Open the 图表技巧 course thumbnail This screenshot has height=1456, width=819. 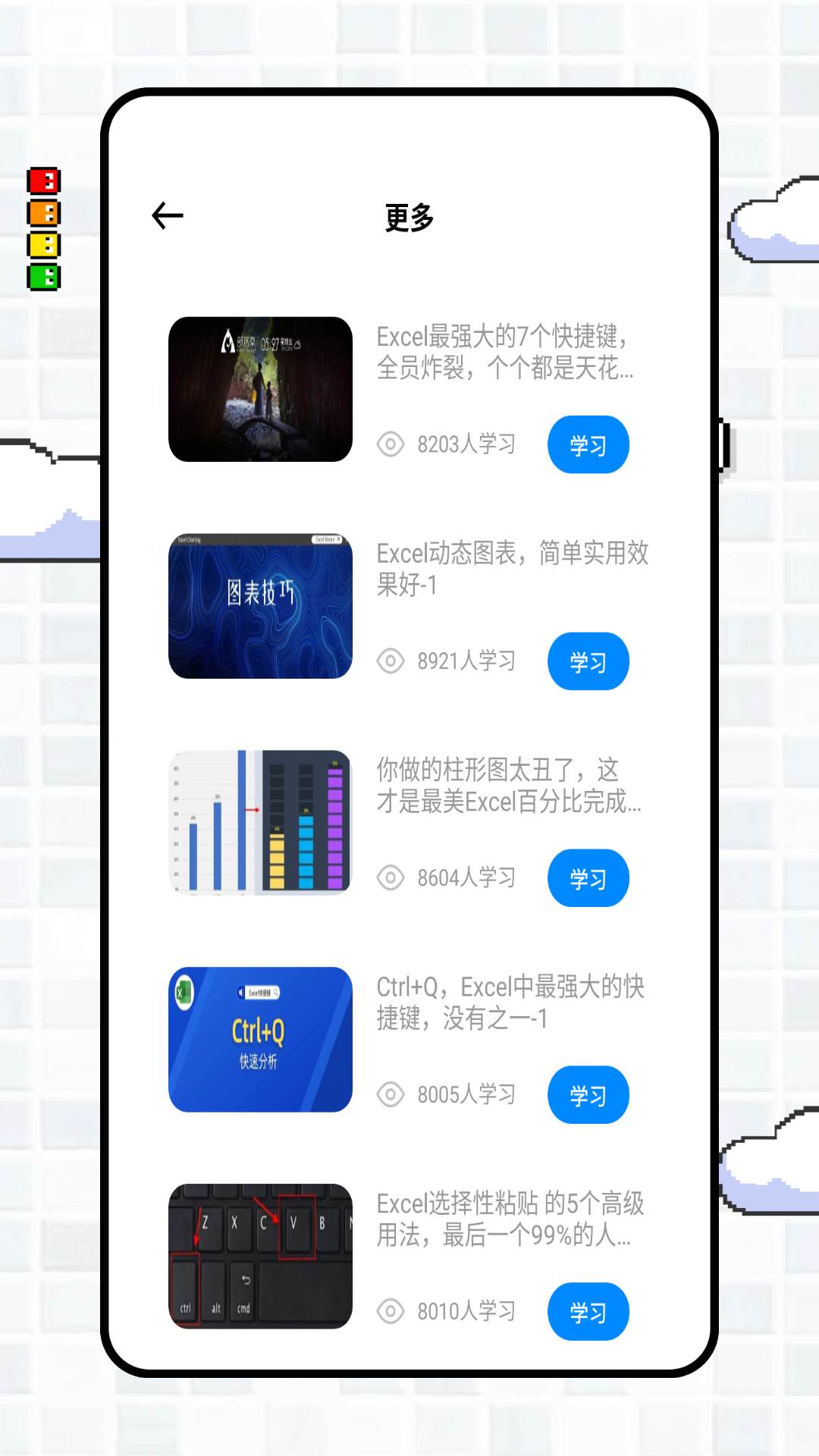260,606
